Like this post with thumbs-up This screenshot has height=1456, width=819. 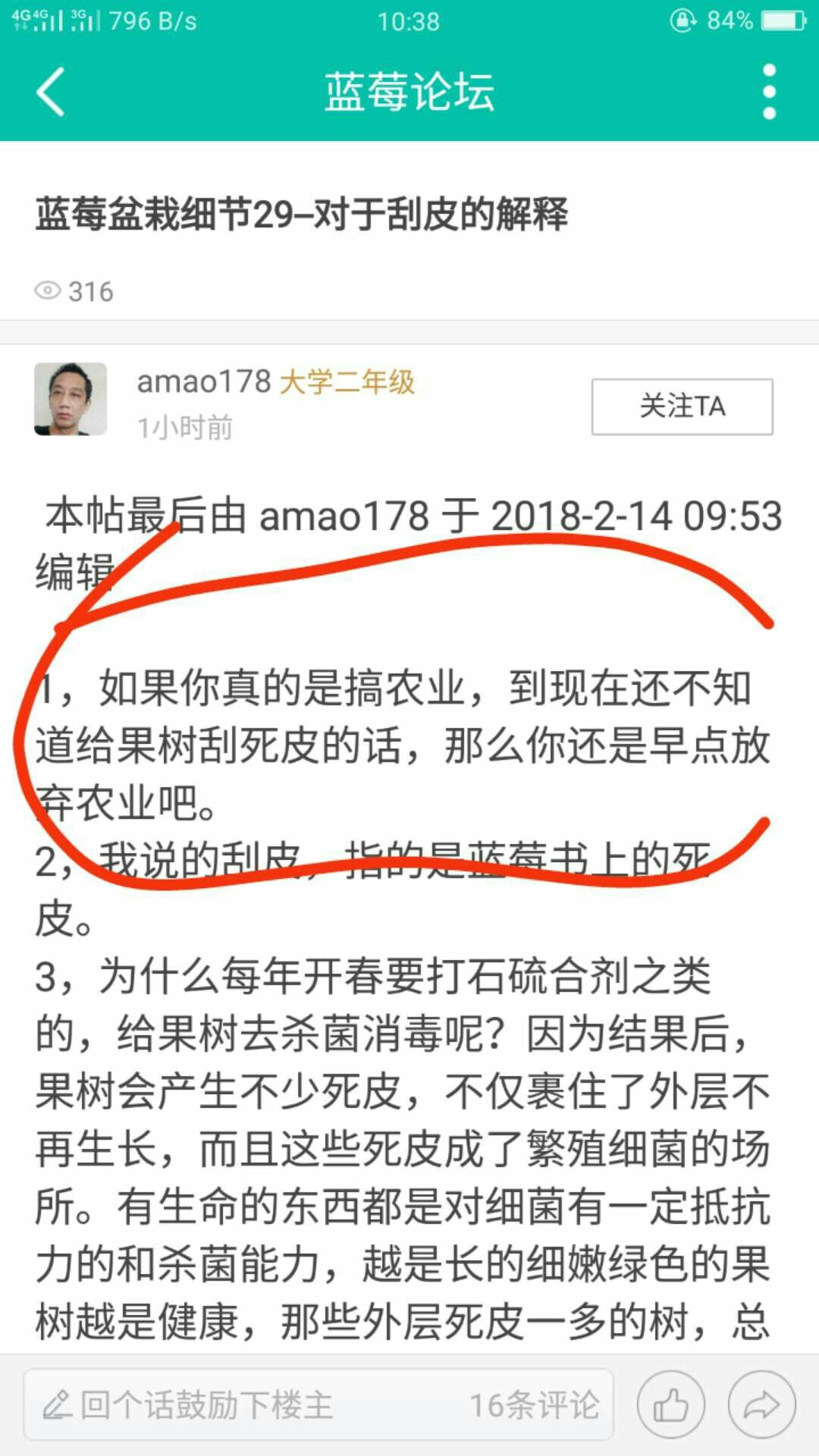(x=671, y=1405)
